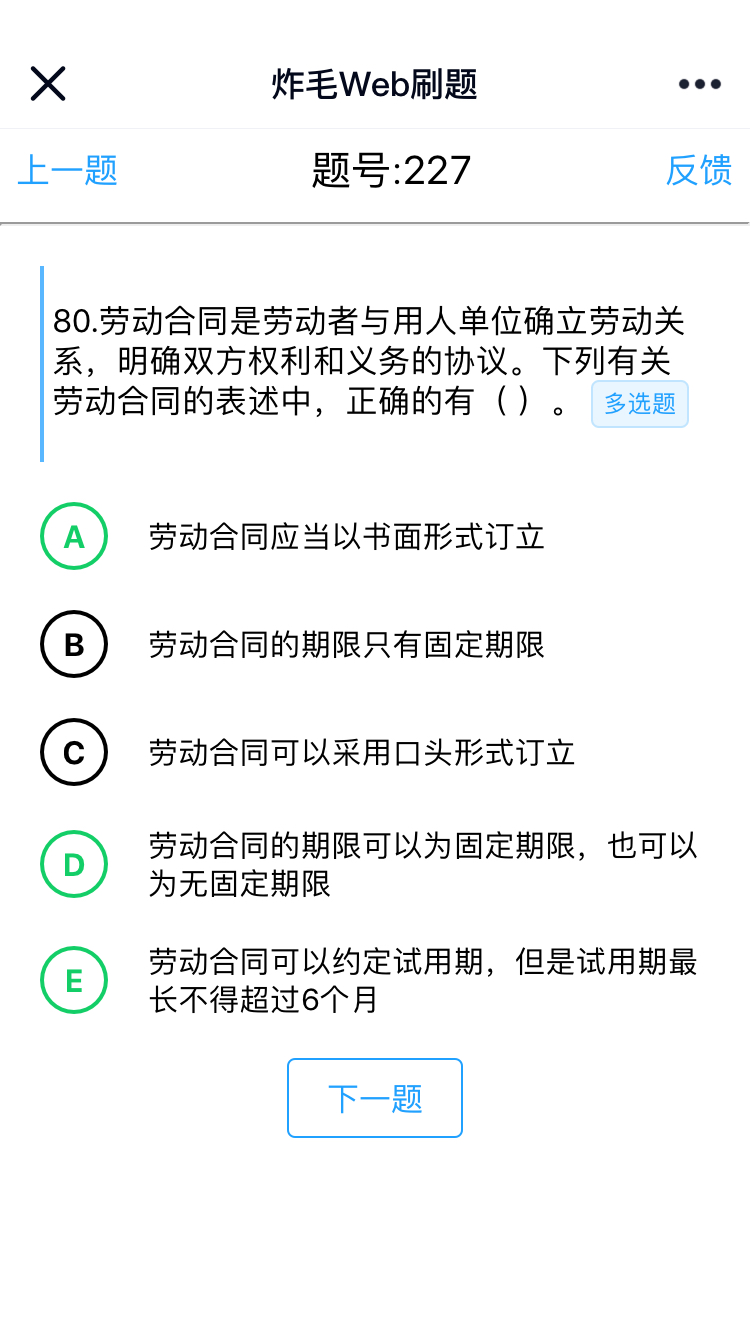
Task: Continue to 下一题
Action: tap(375, 1098)
